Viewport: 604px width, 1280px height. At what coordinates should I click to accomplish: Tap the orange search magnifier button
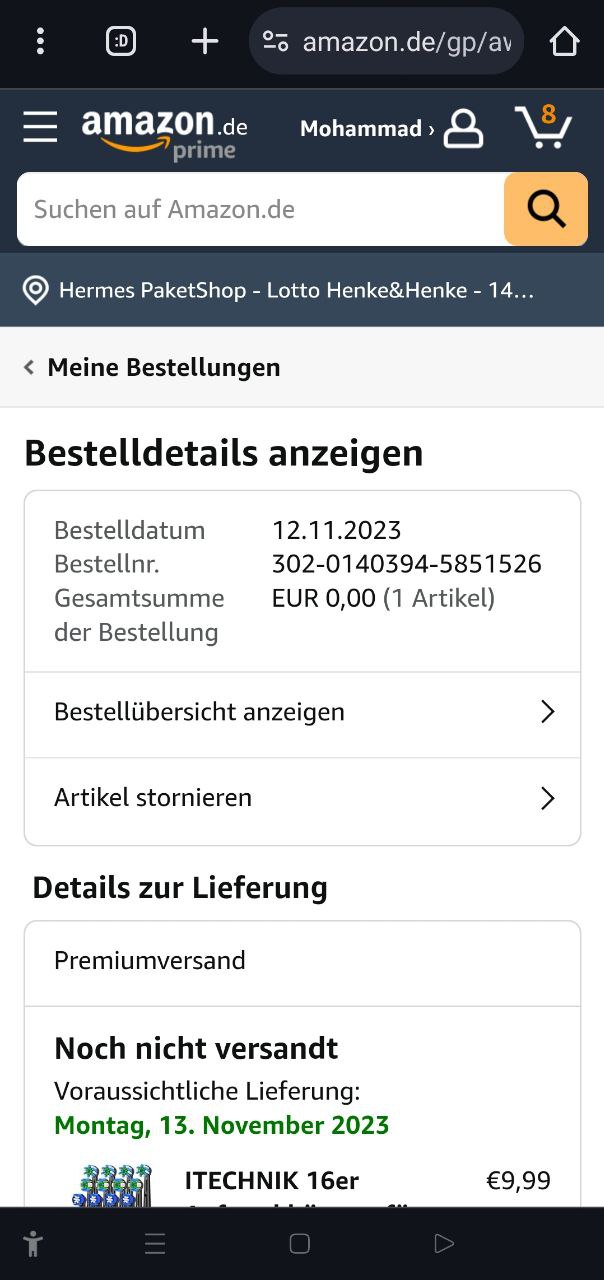pos(545,209)
